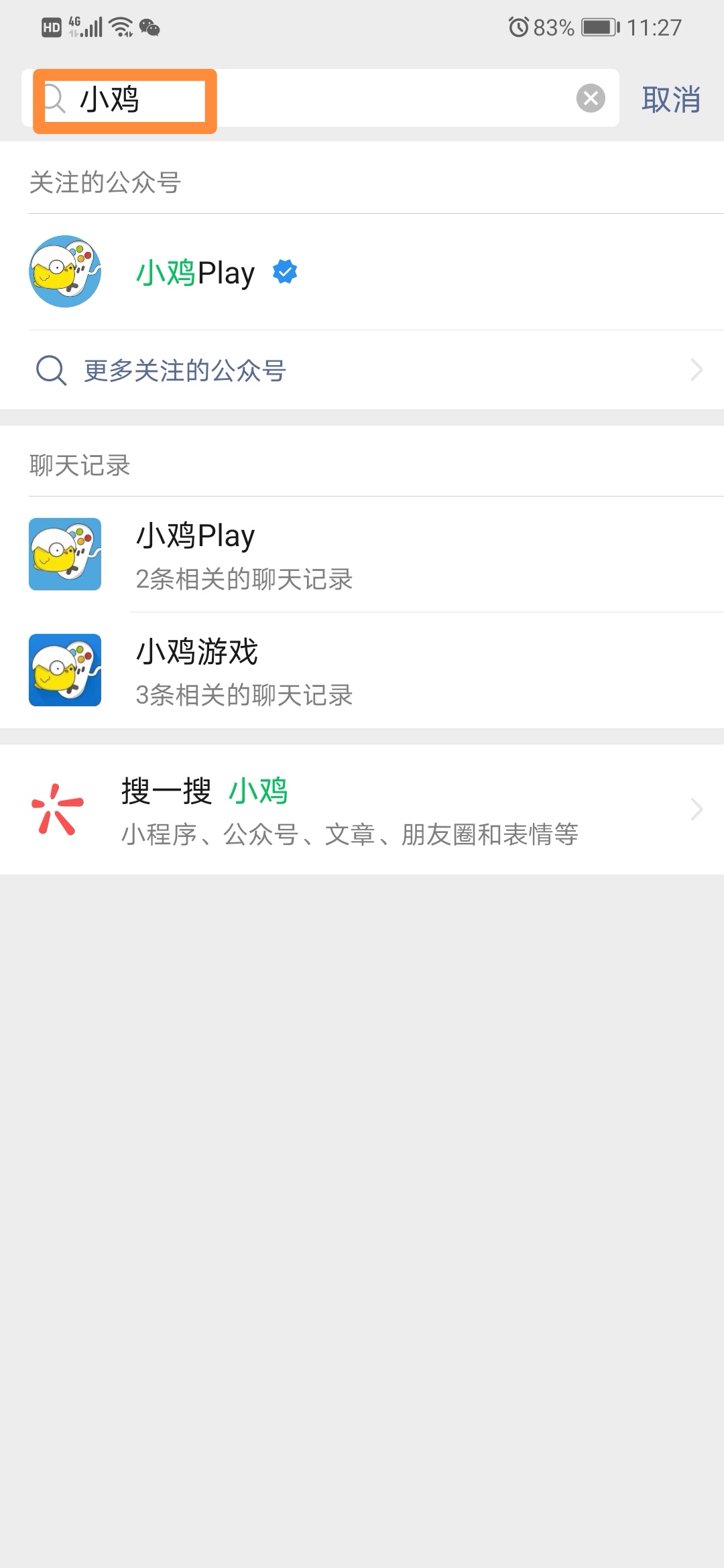Screen dimensions: 724x1568
Task: Open the 小鸡游戏 chat record thumbnail icon
Action: 64,670
